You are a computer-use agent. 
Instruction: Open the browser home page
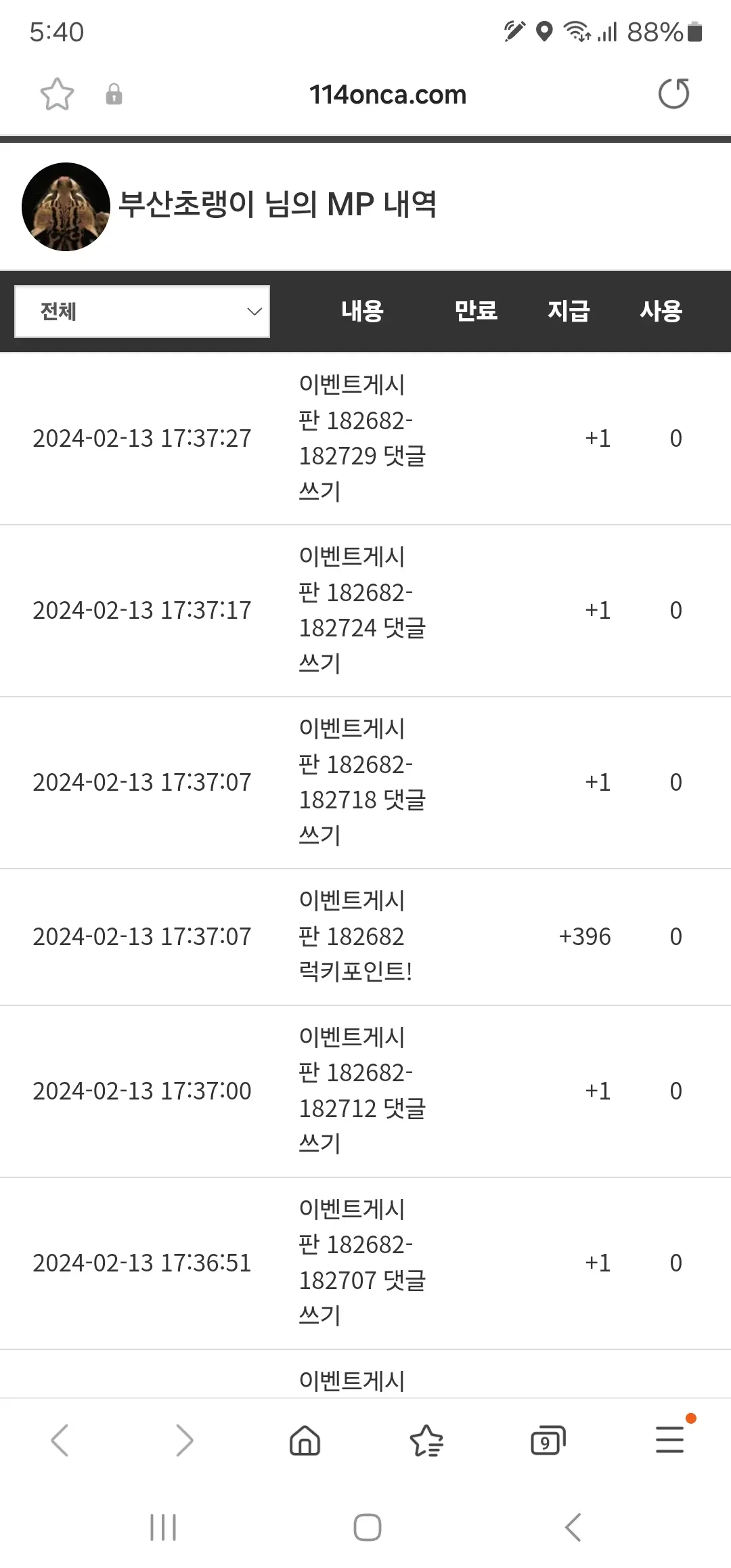[x=305, y=1440]
